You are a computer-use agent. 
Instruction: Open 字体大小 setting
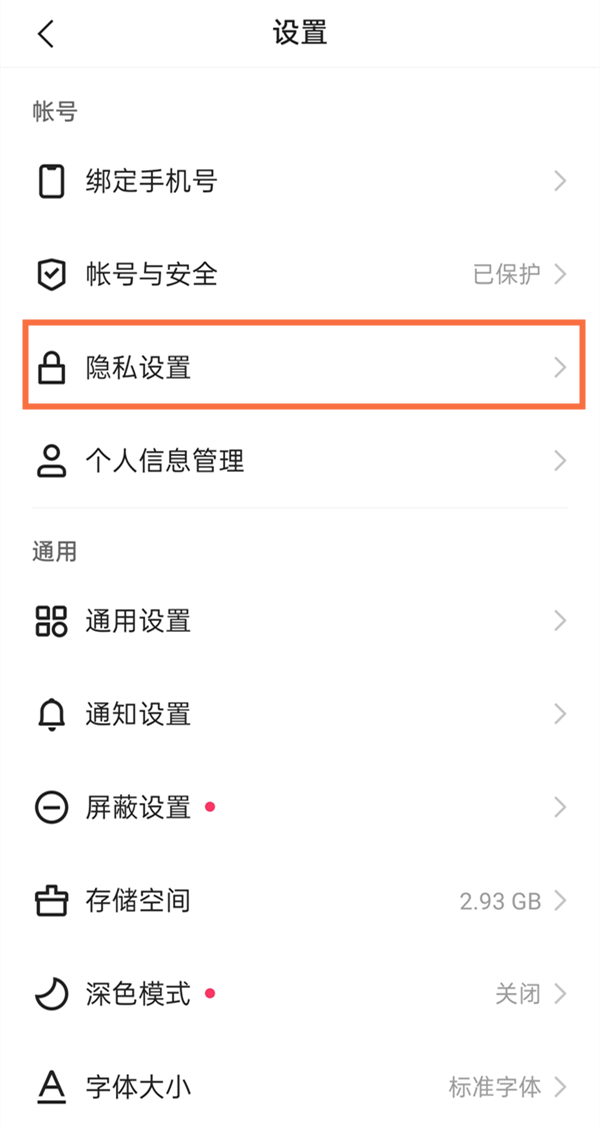pyautogui.click(x=300, y=1086)
